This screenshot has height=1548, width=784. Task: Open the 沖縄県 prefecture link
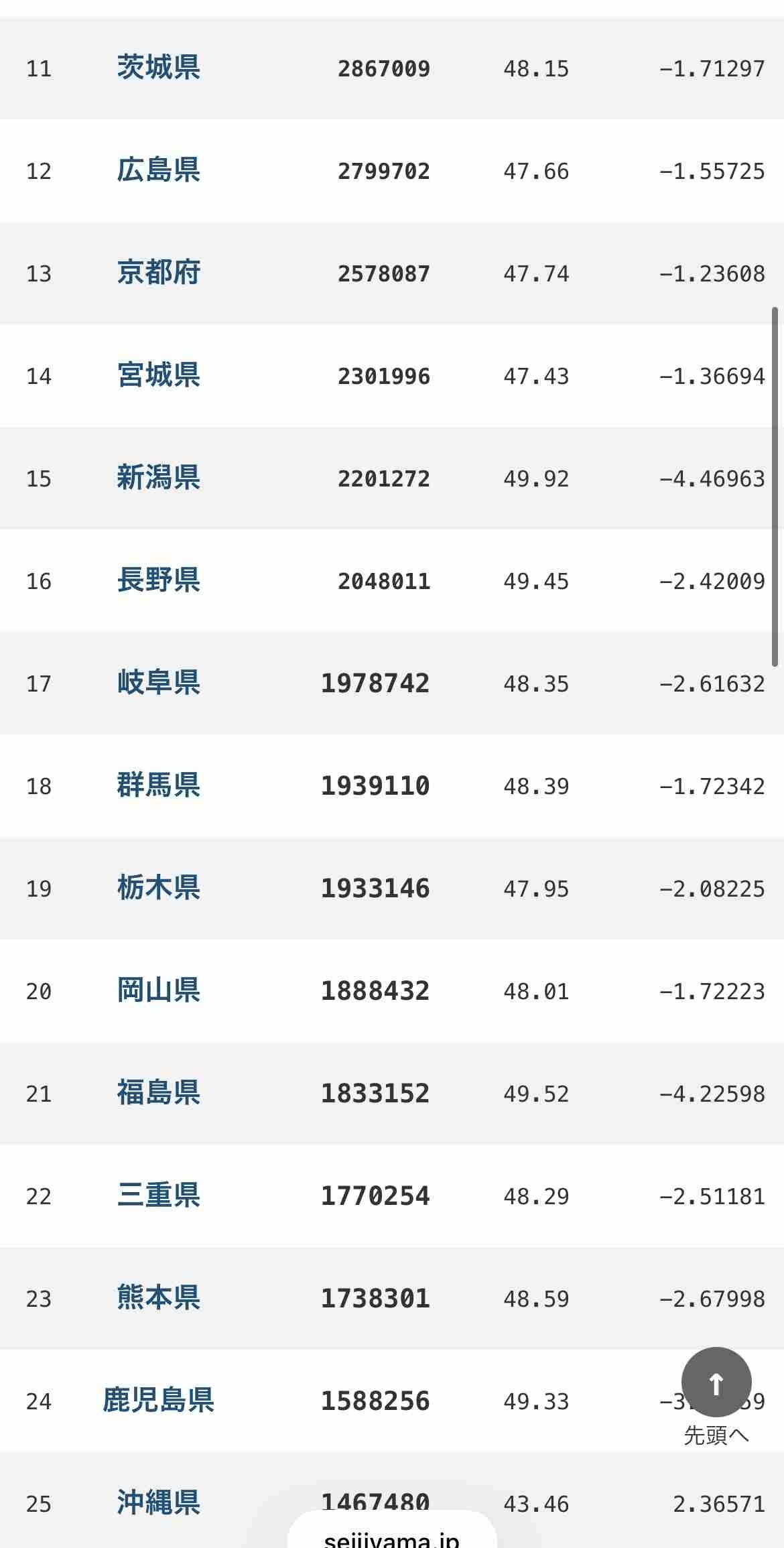158,1503
